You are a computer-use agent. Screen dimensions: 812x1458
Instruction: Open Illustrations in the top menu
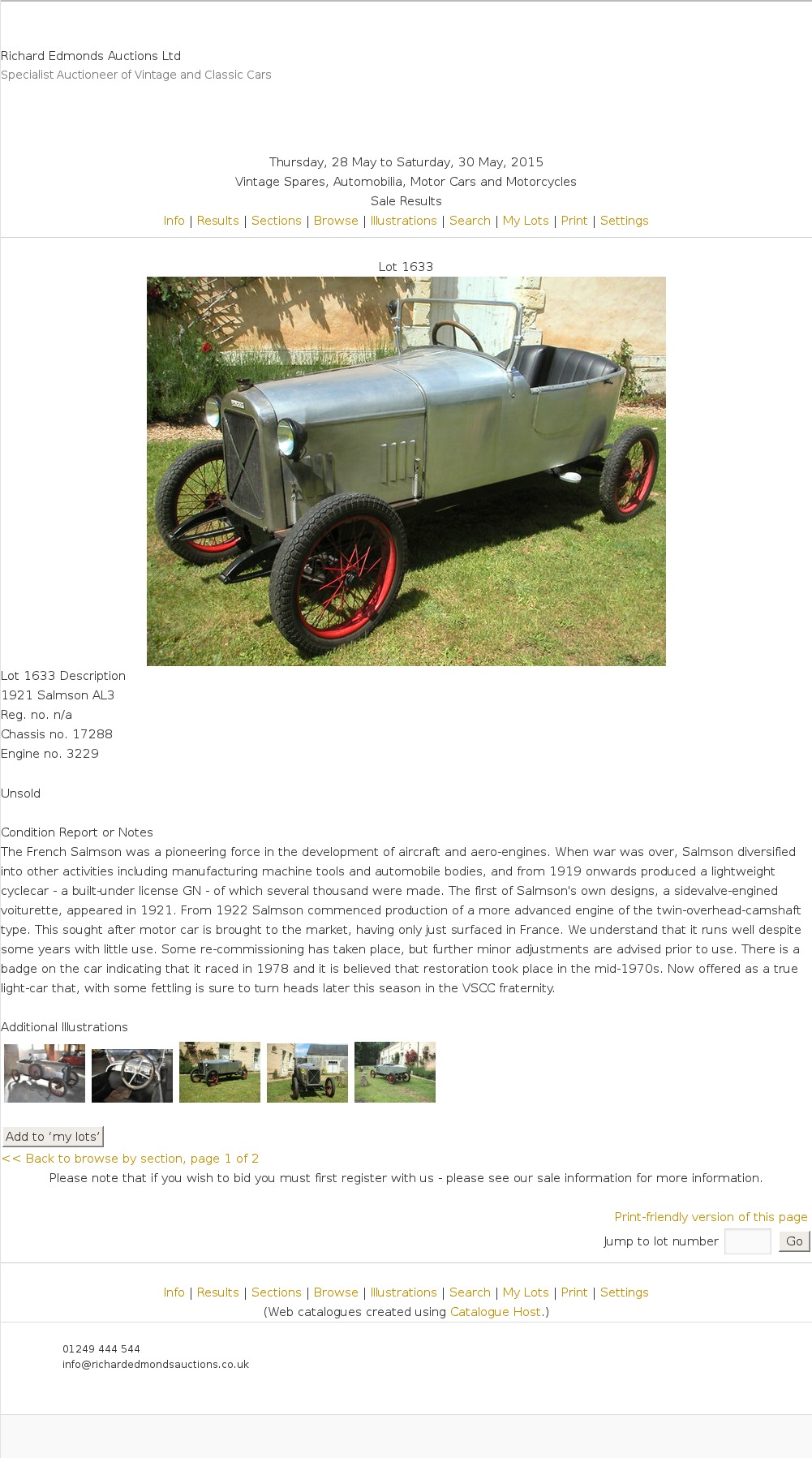click(403, 221)
